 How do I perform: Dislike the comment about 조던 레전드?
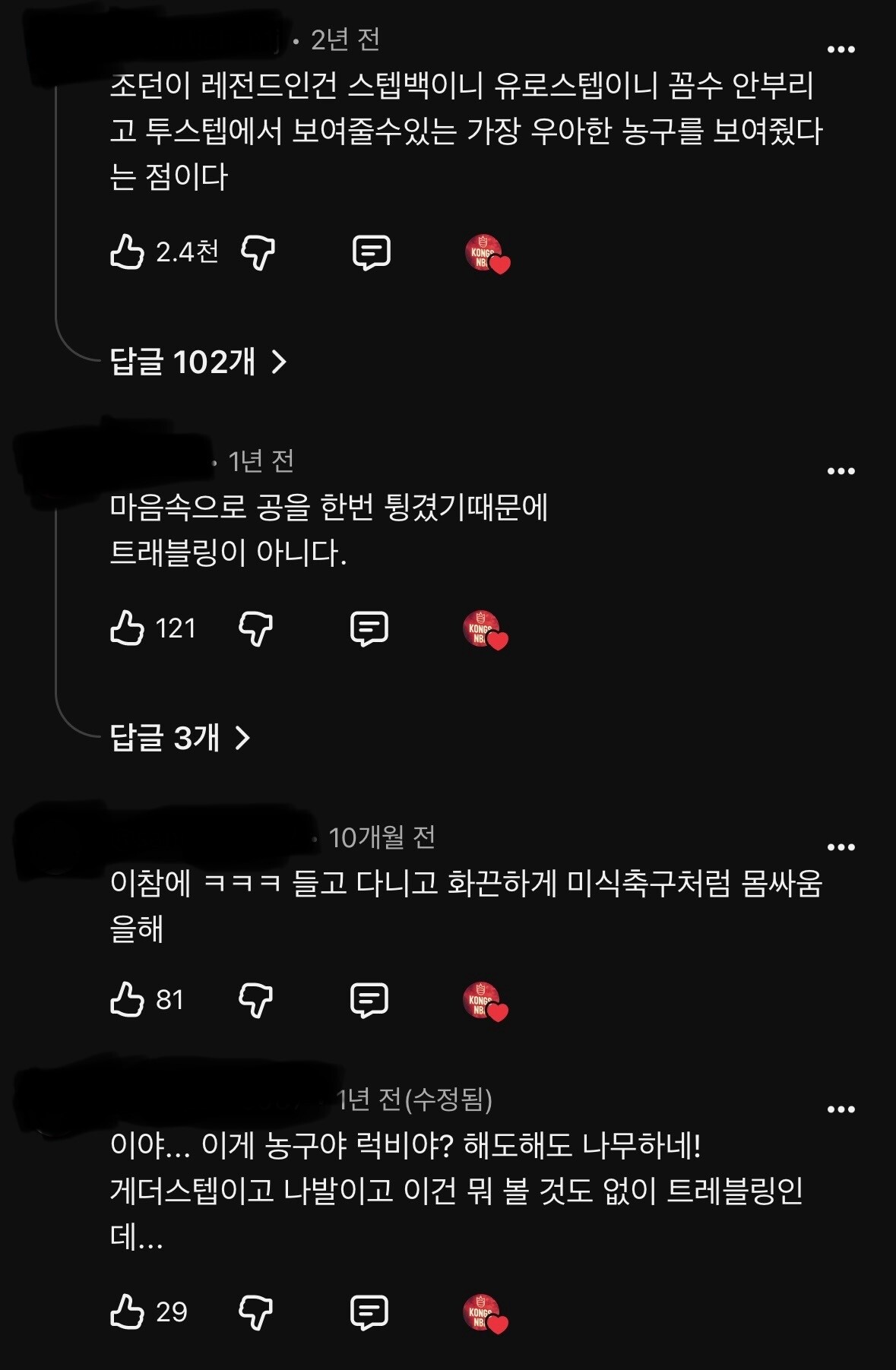click(258, 252)
